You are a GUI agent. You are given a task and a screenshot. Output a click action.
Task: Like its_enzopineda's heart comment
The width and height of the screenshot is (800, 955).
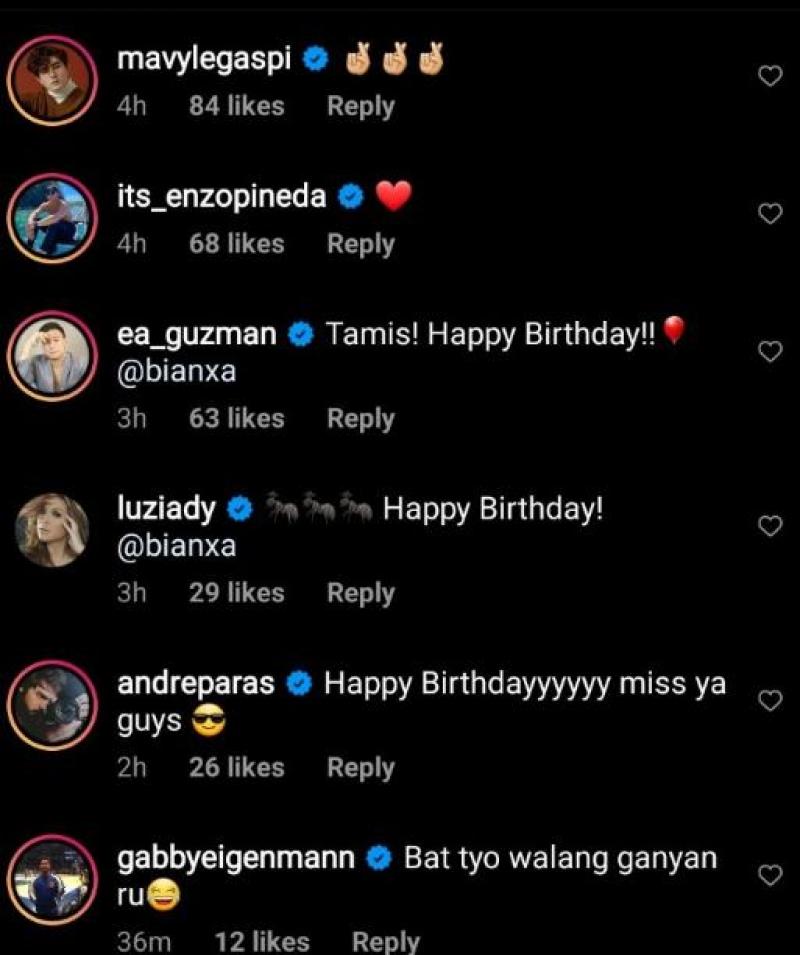click(x=769, y=213)
